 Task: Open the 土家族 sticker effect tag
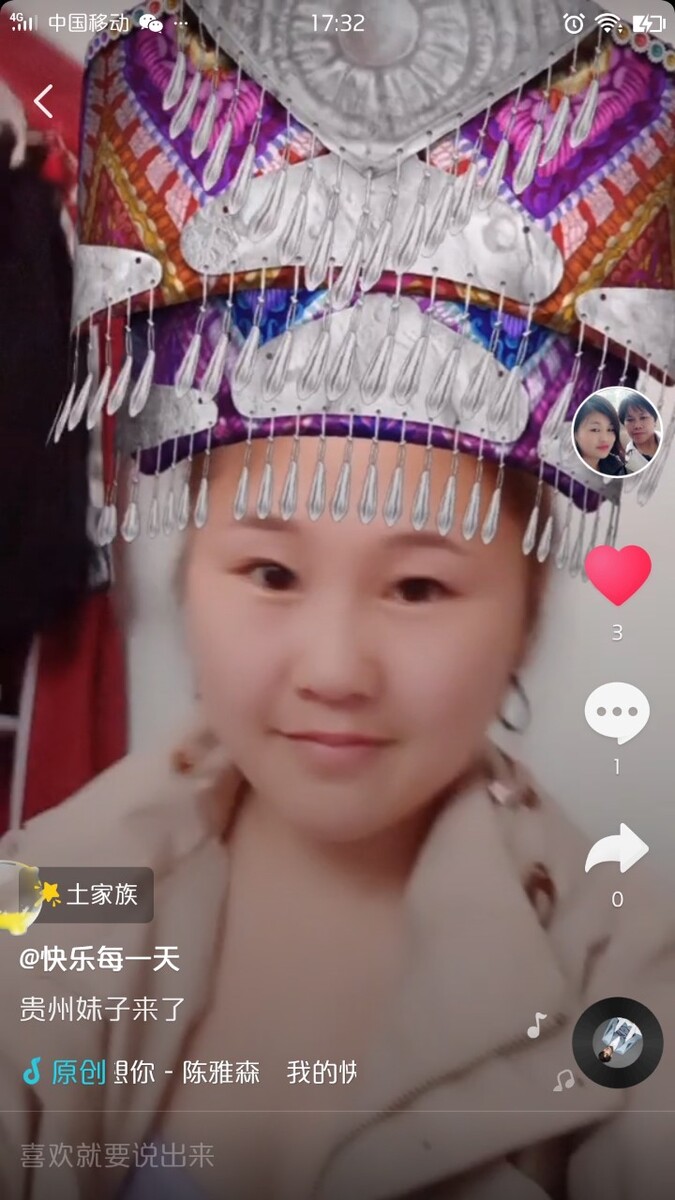pyautogui.click(x=90, y=894)
